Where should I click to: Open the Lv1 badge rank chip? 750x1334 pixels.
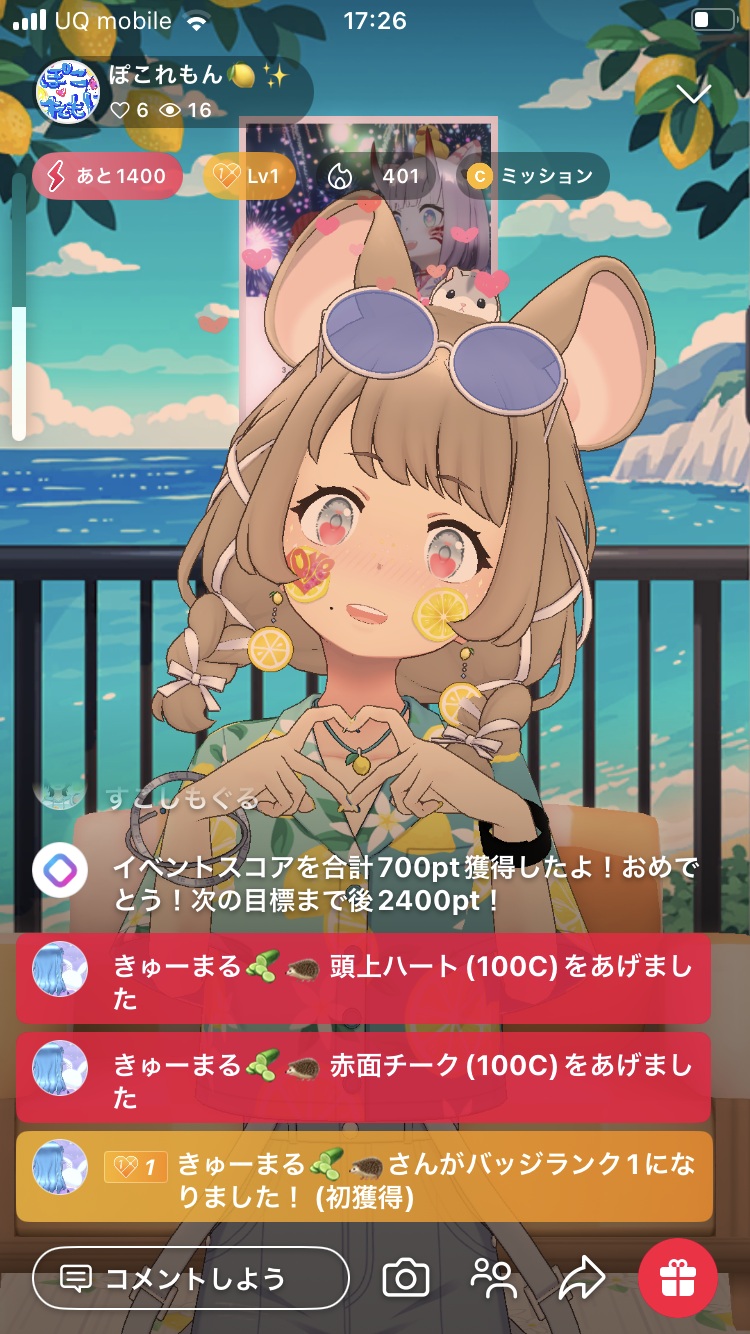250,177
